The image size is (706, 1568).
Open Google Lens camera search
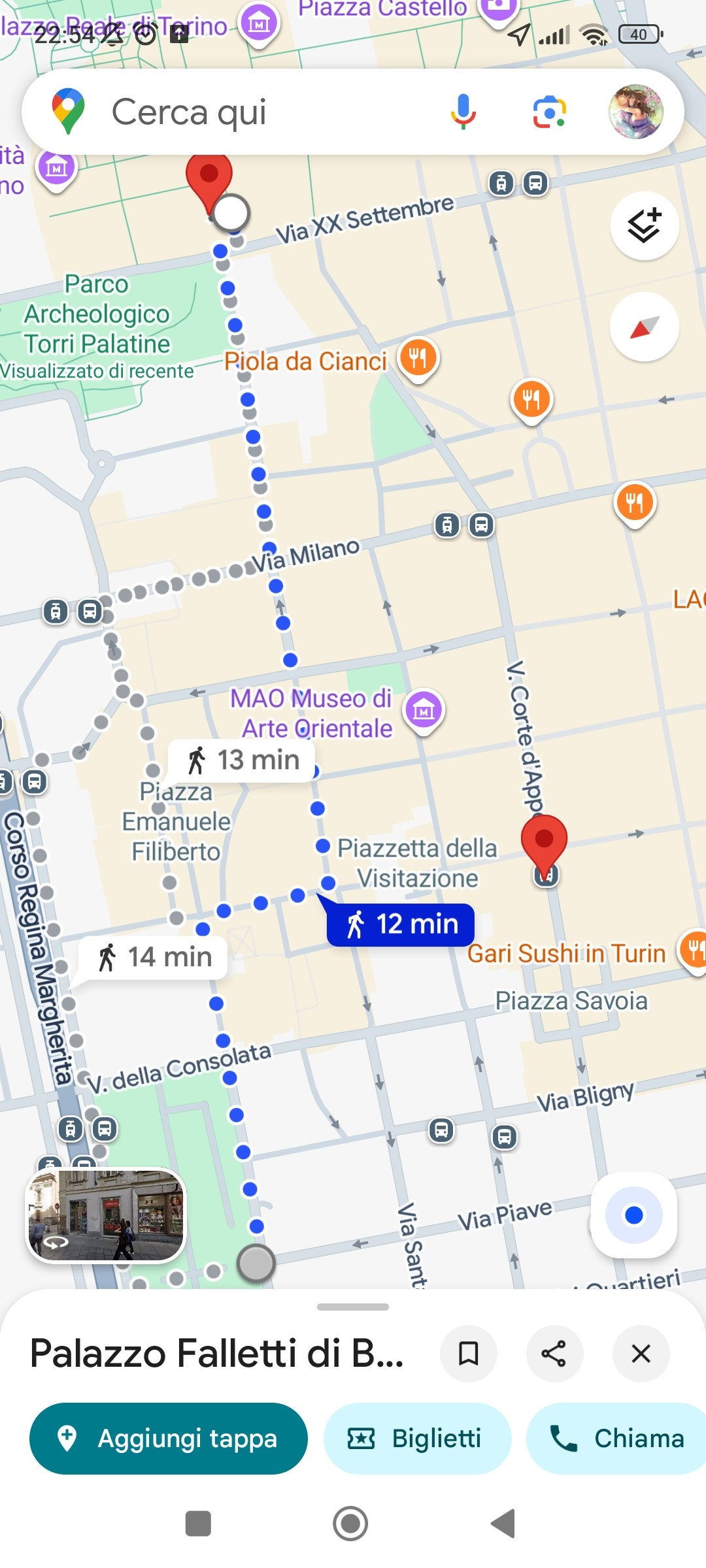549,112
